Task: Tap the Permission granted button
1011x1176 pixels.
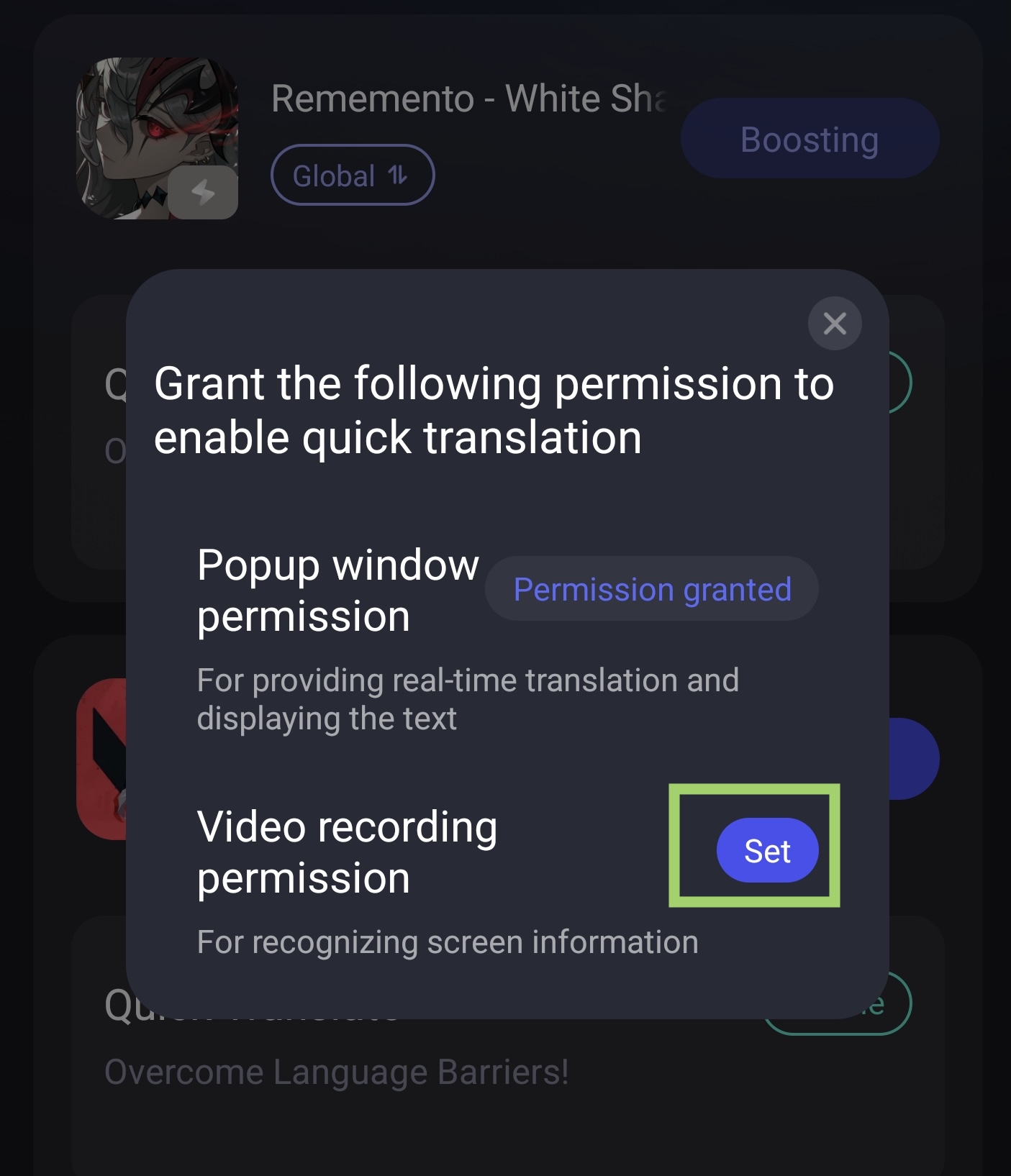Action: (652, 589)
